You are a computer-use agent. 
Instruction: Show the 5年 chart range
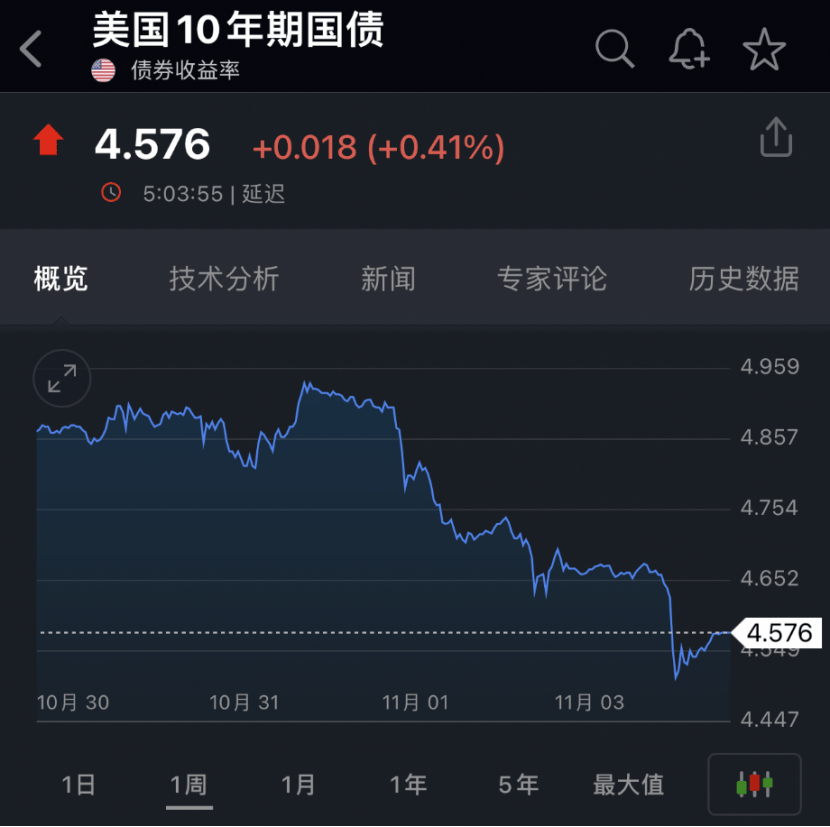[x=518, y=785]
